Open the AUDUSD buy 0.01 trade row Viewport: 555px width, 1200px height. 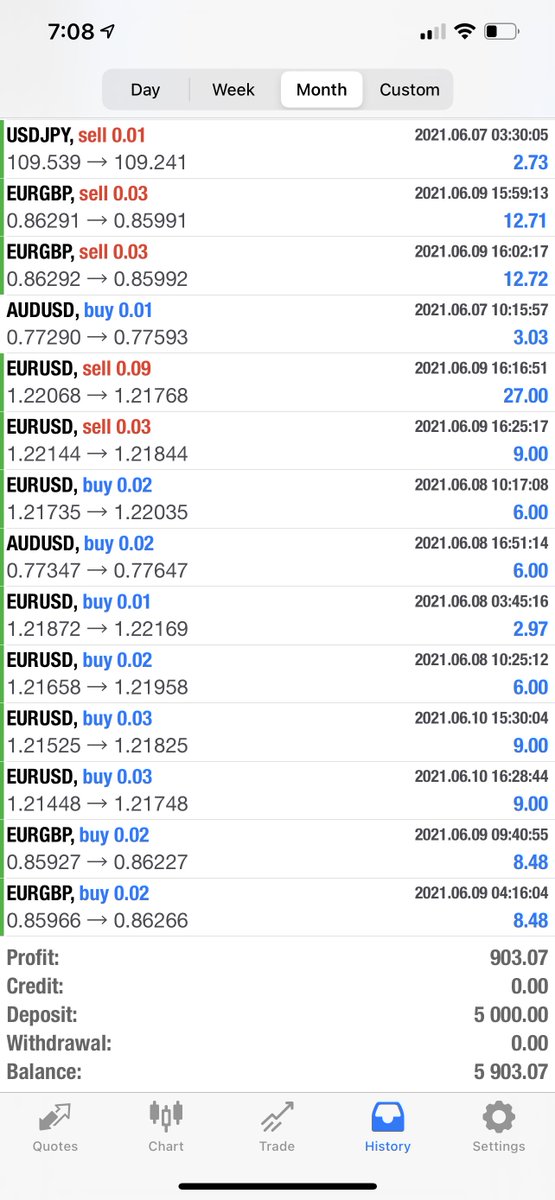pos(277,324)
